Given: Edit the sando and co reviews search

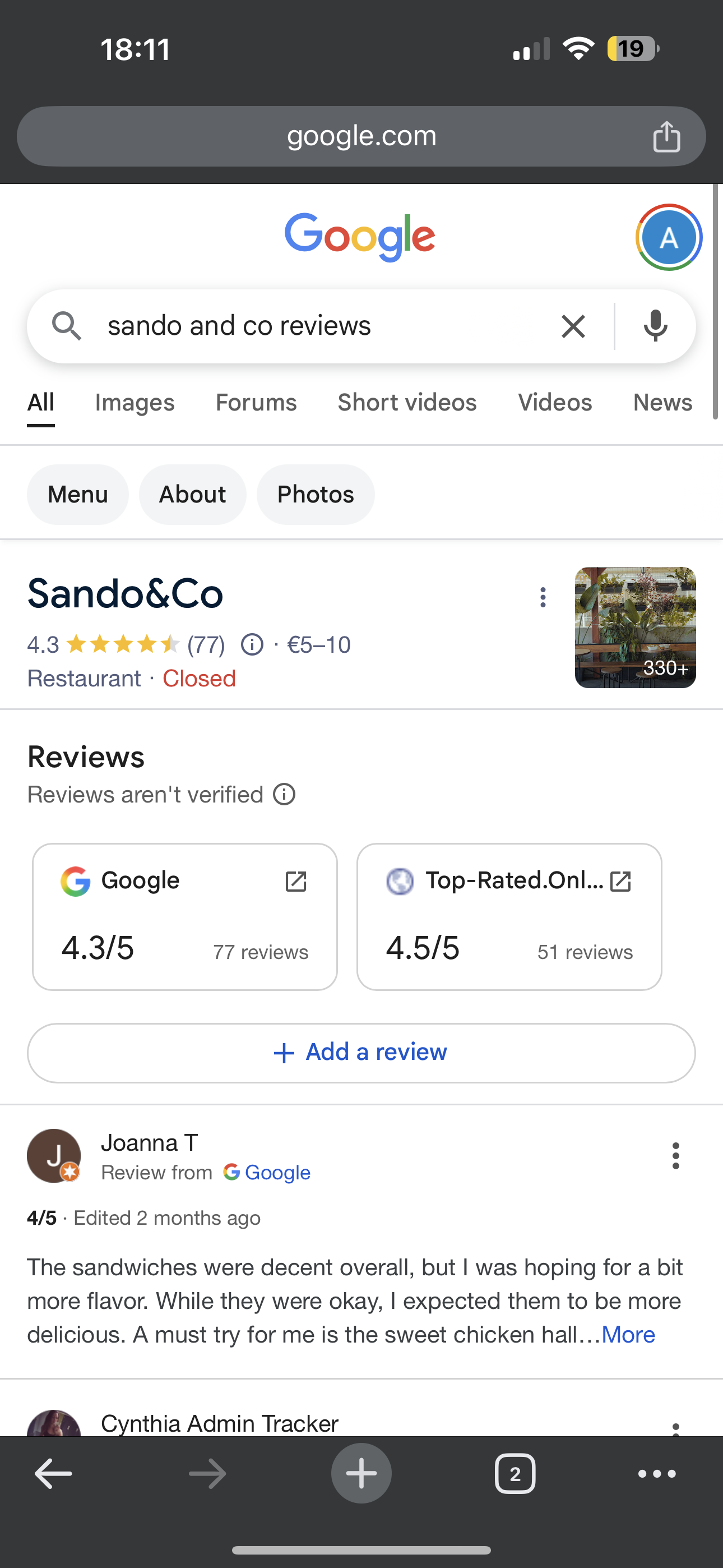Looking at the screenshot, I should point(304,326).
